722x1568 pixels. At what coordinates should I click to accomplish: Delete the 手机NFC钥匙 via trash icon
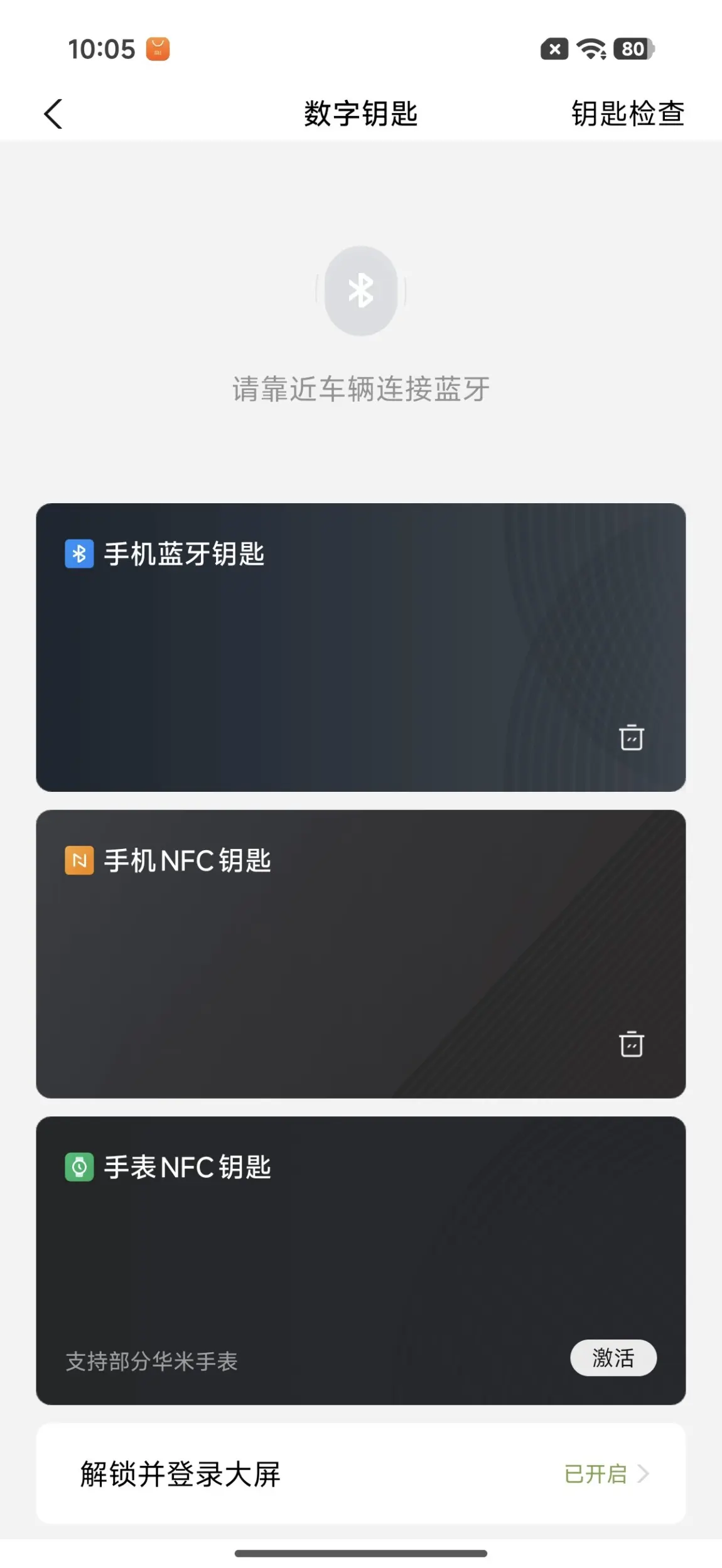(x=631, y=1044)
